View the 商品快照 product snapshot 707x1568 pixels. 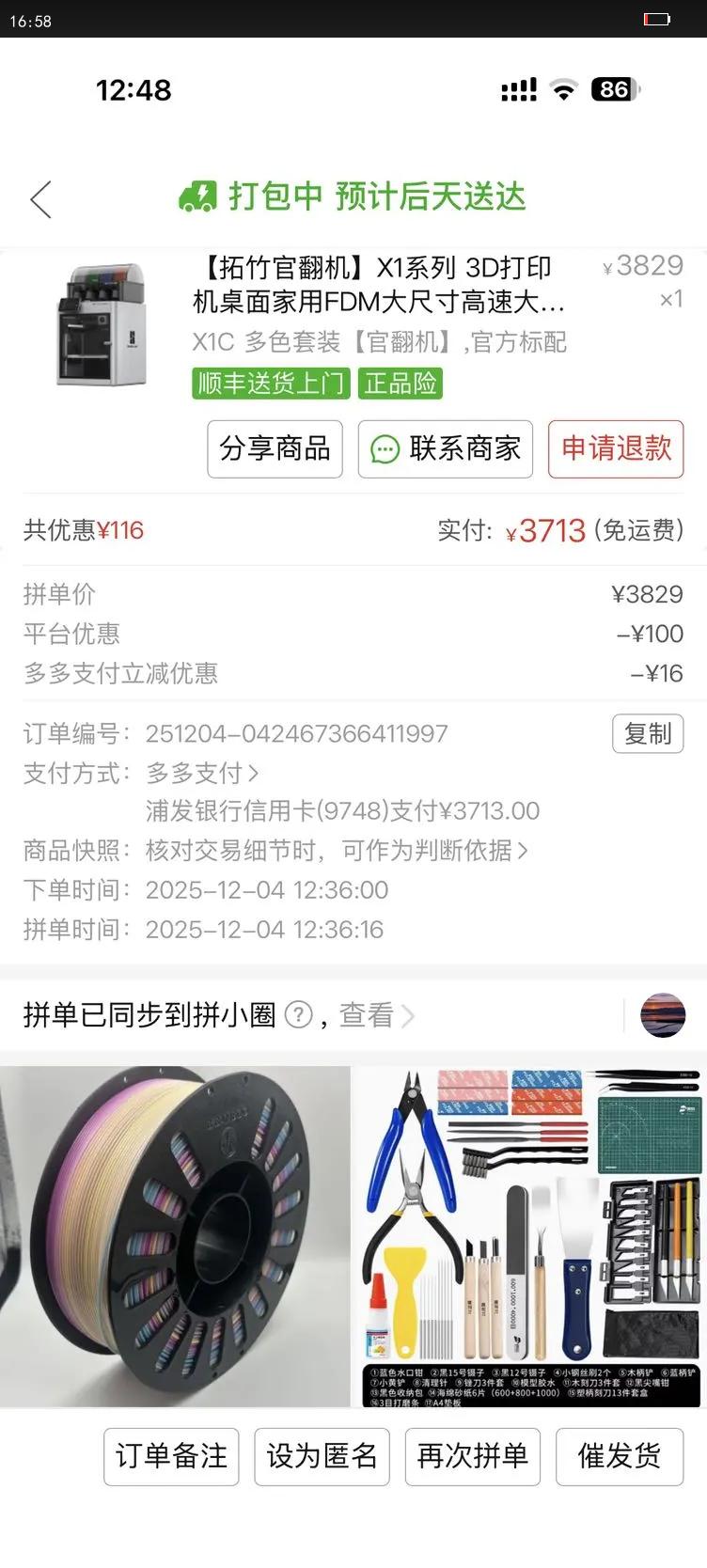click(x=336, y=851)
